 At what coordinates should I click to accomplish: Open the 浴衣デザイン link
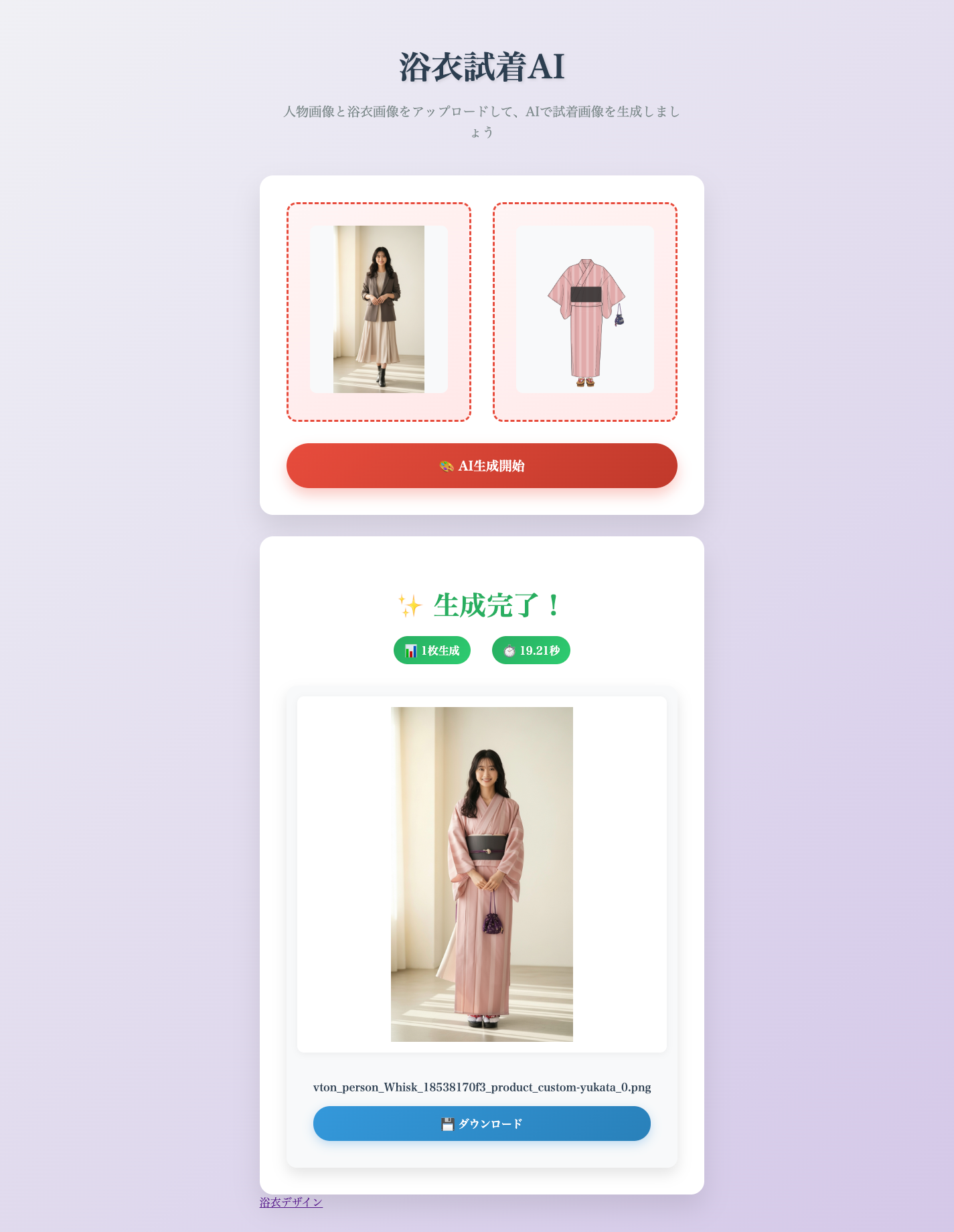[291, 1202]
